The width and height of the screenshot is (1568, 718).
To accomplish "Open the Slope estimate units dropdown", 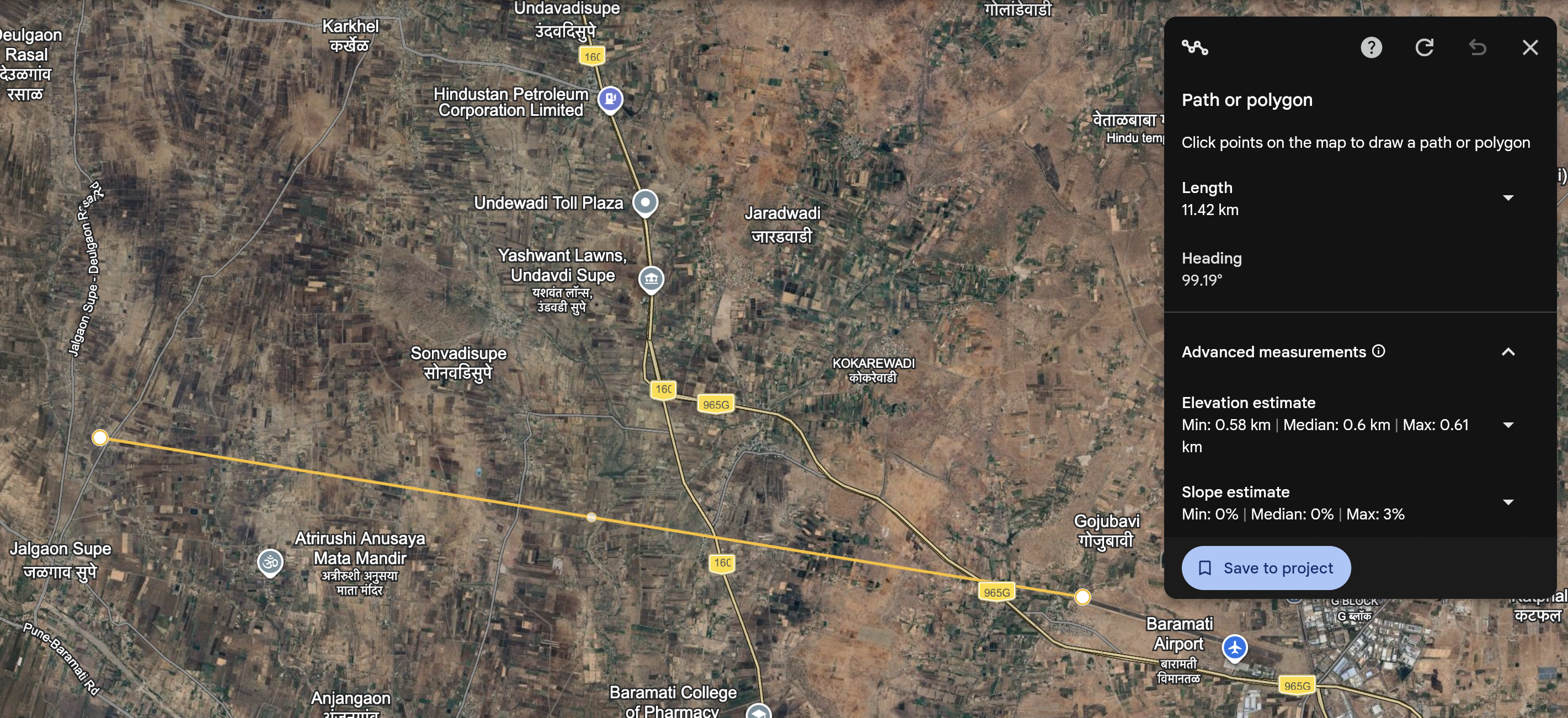I will click(1508, 502).
